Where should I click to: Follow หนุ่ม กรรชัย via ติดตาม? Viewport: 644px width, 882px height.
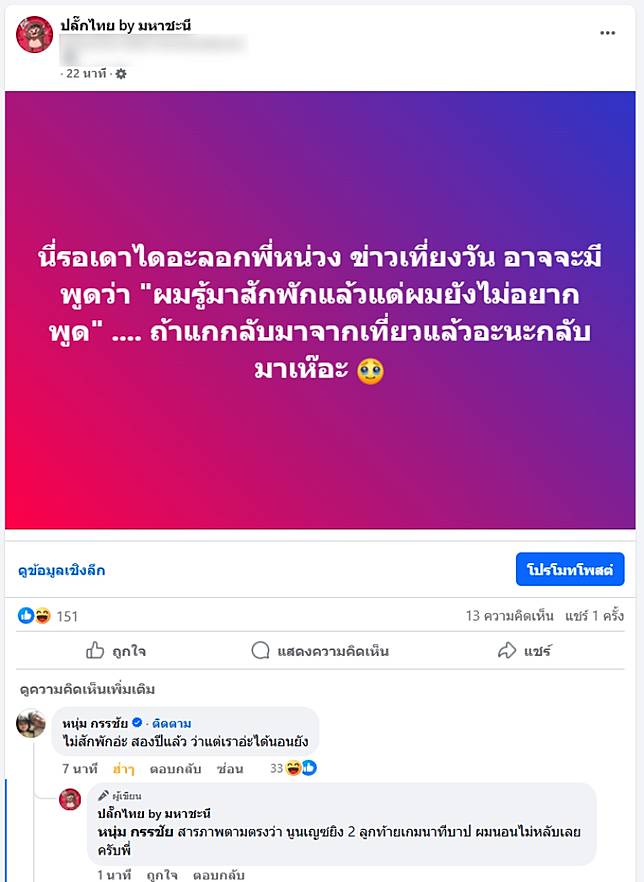(171, 722)
